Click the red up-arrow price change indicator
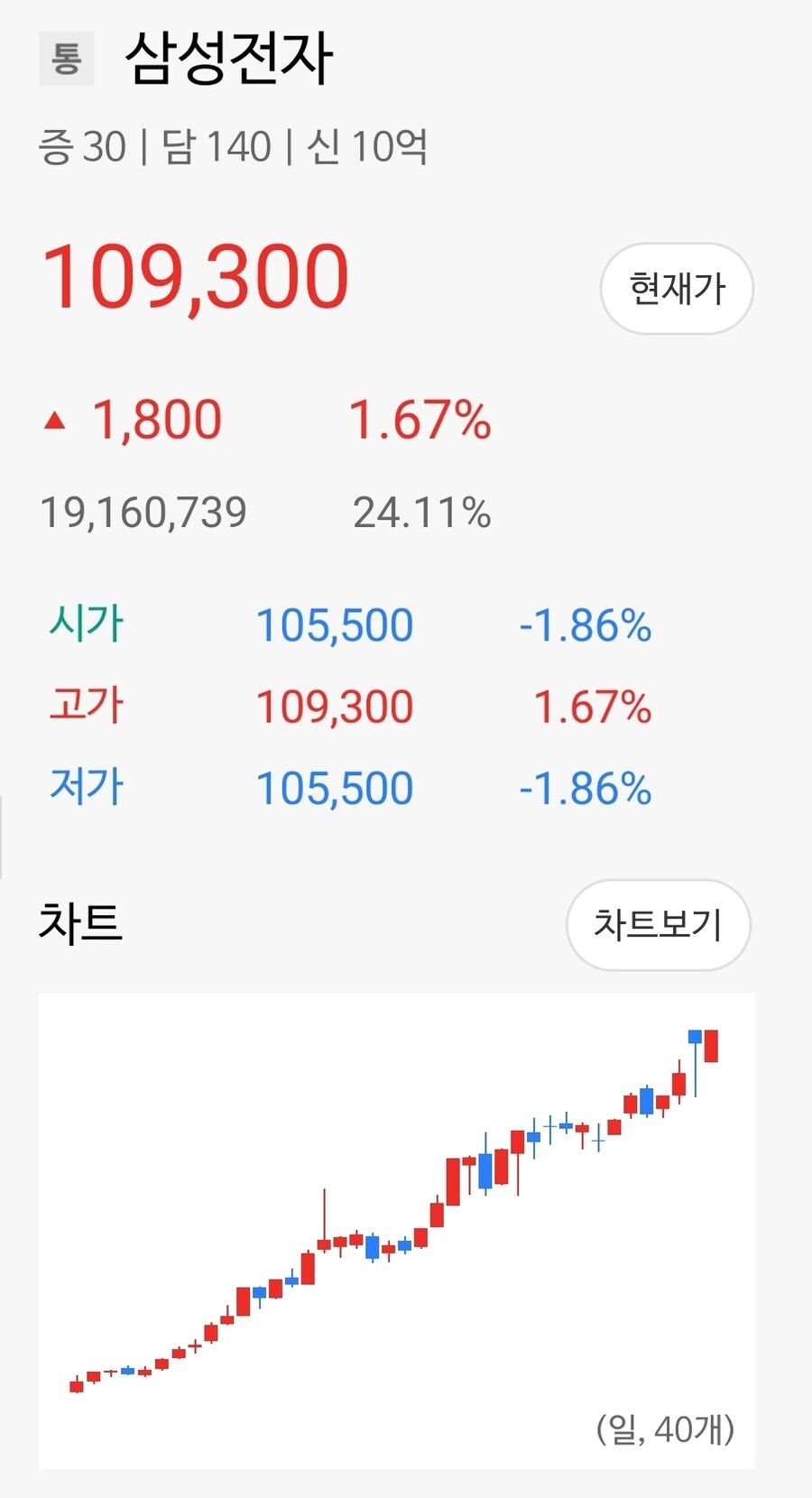 pos(56,419)
